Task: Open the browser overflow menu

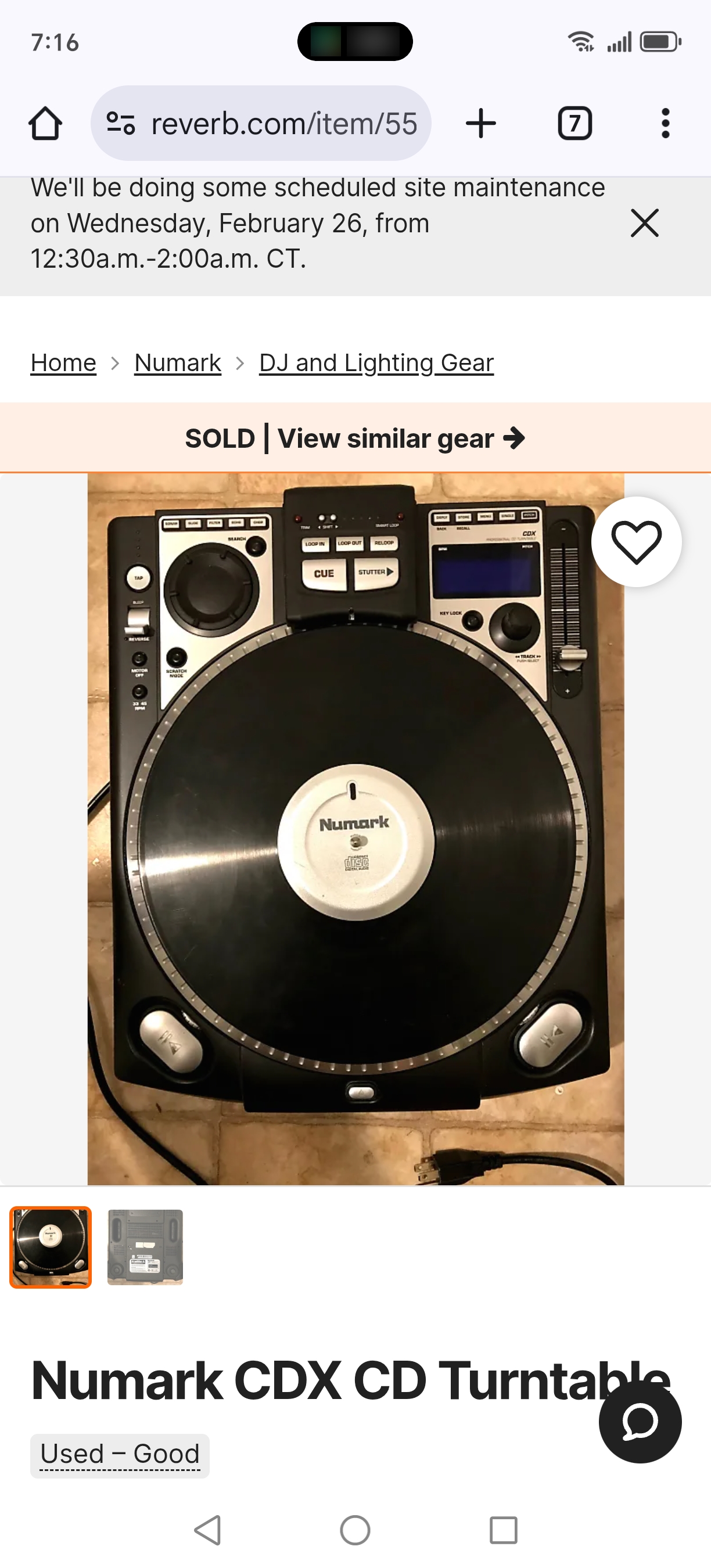Action: point(665,124)
